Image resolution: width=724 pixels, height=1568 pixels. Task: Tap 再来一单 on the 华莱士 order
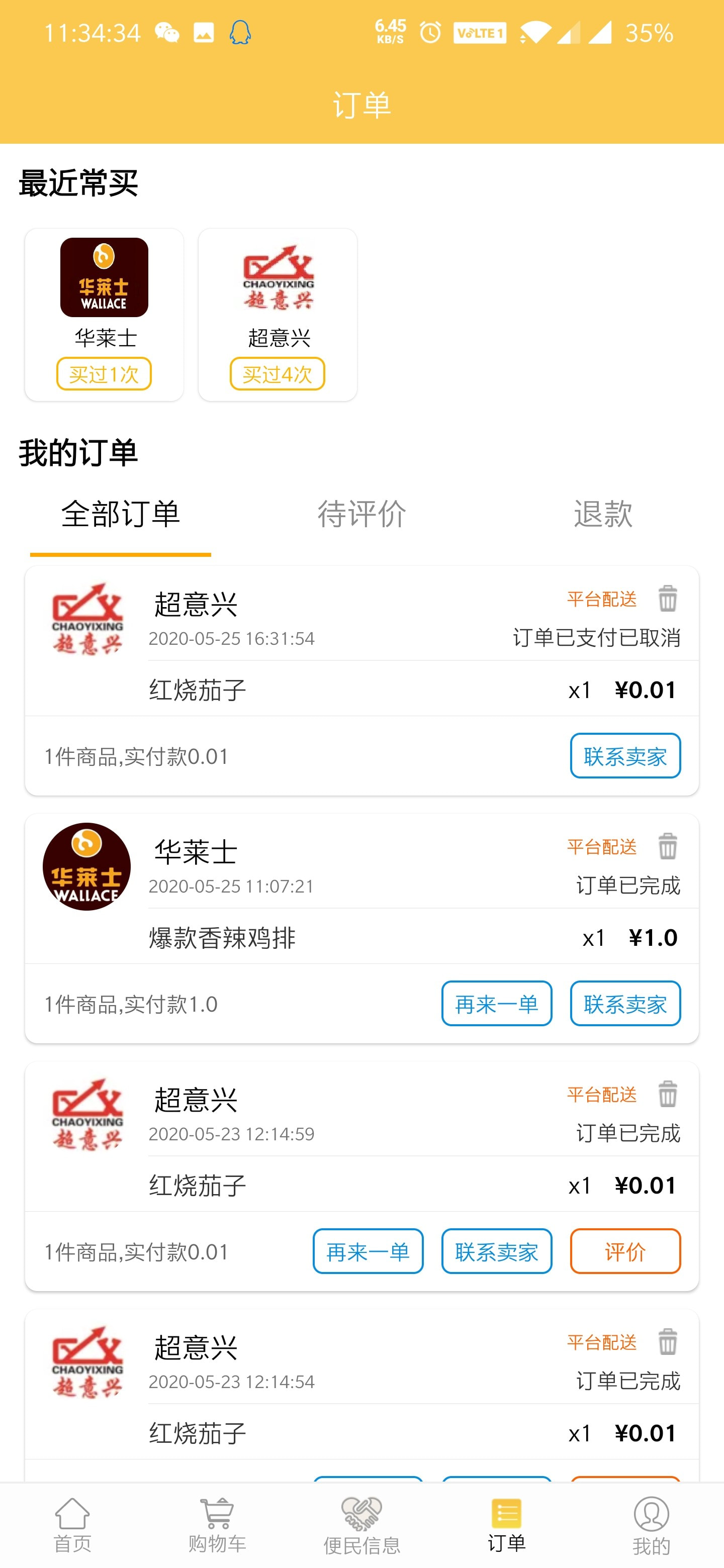coord(496,1004)
